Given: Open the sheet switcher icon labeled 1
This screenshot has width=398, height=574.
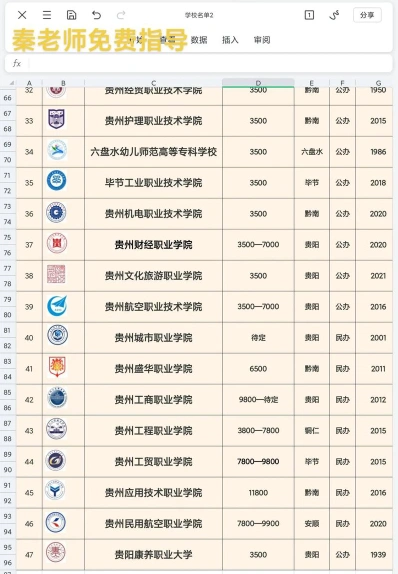Looking at the screenshot, I should tap(309, 15).
